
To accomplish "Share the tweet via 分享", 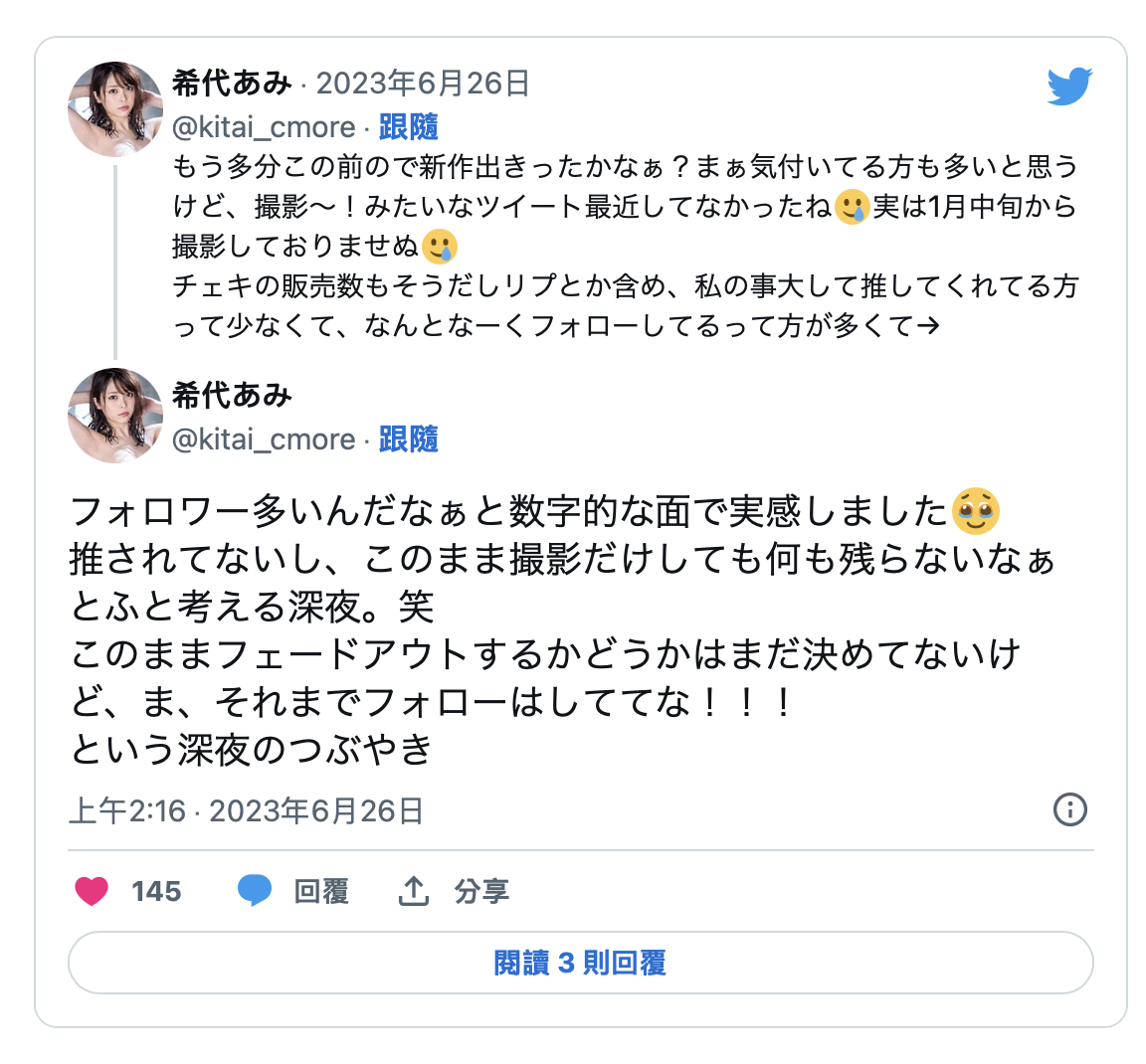I will coord(455,891).
